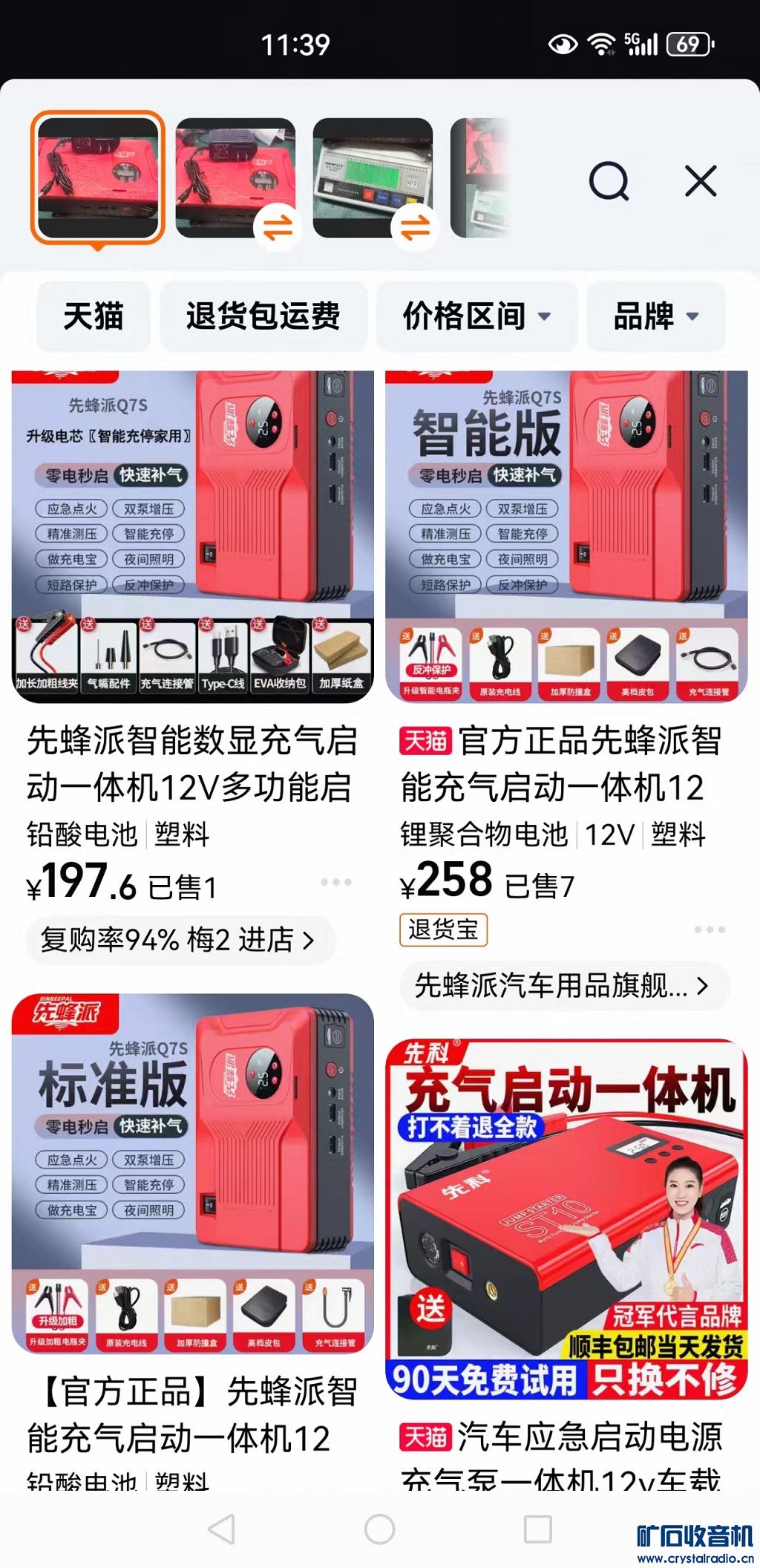
Task: Expand the 品牌 dropdown
Action: click(x=655, y=316)
